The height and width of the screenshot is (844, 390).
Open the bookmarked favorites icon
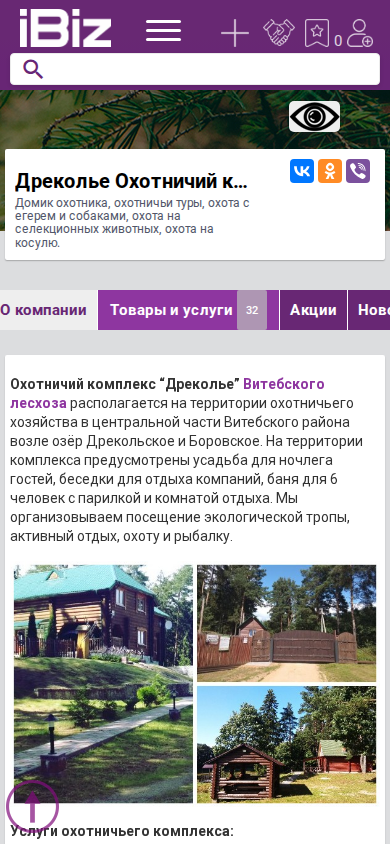[317, 33]
